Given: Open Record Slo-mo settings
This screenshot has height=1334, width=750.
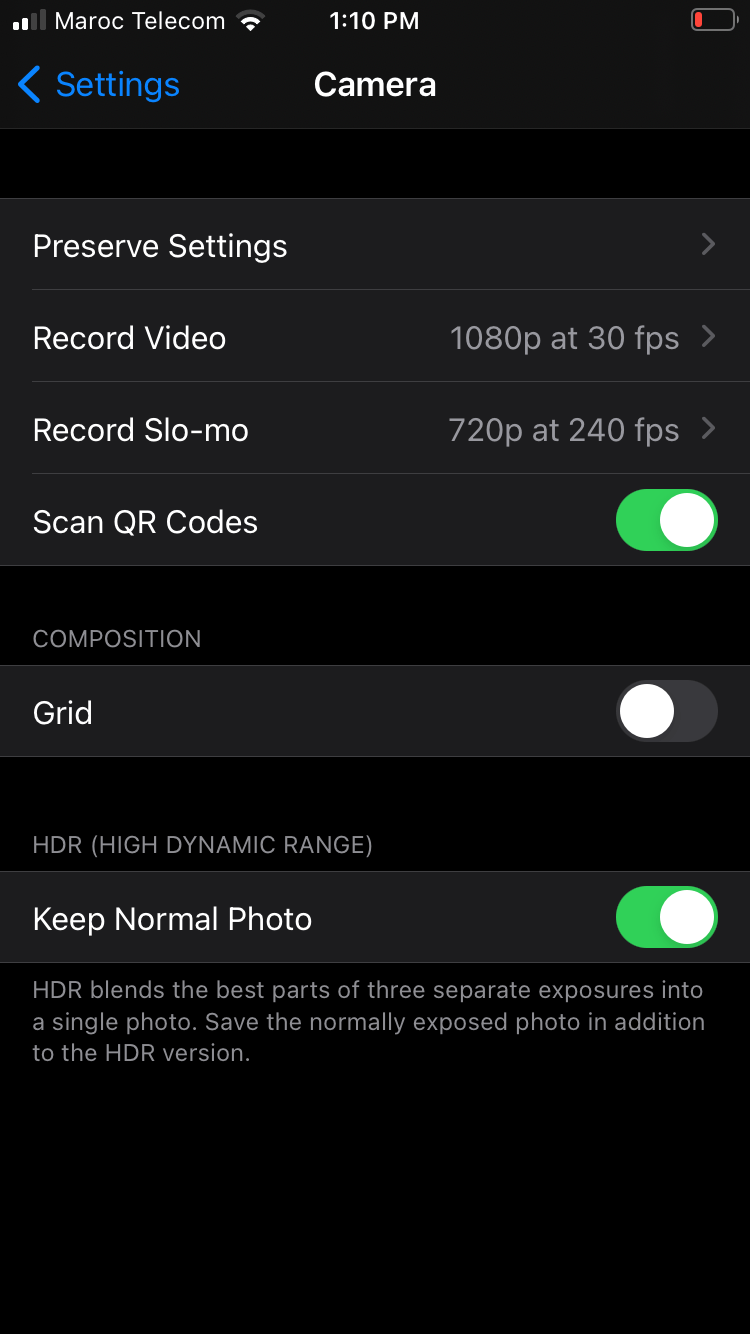Looking at the screenshot, I should pyautogui.click(x=375, y=429).
